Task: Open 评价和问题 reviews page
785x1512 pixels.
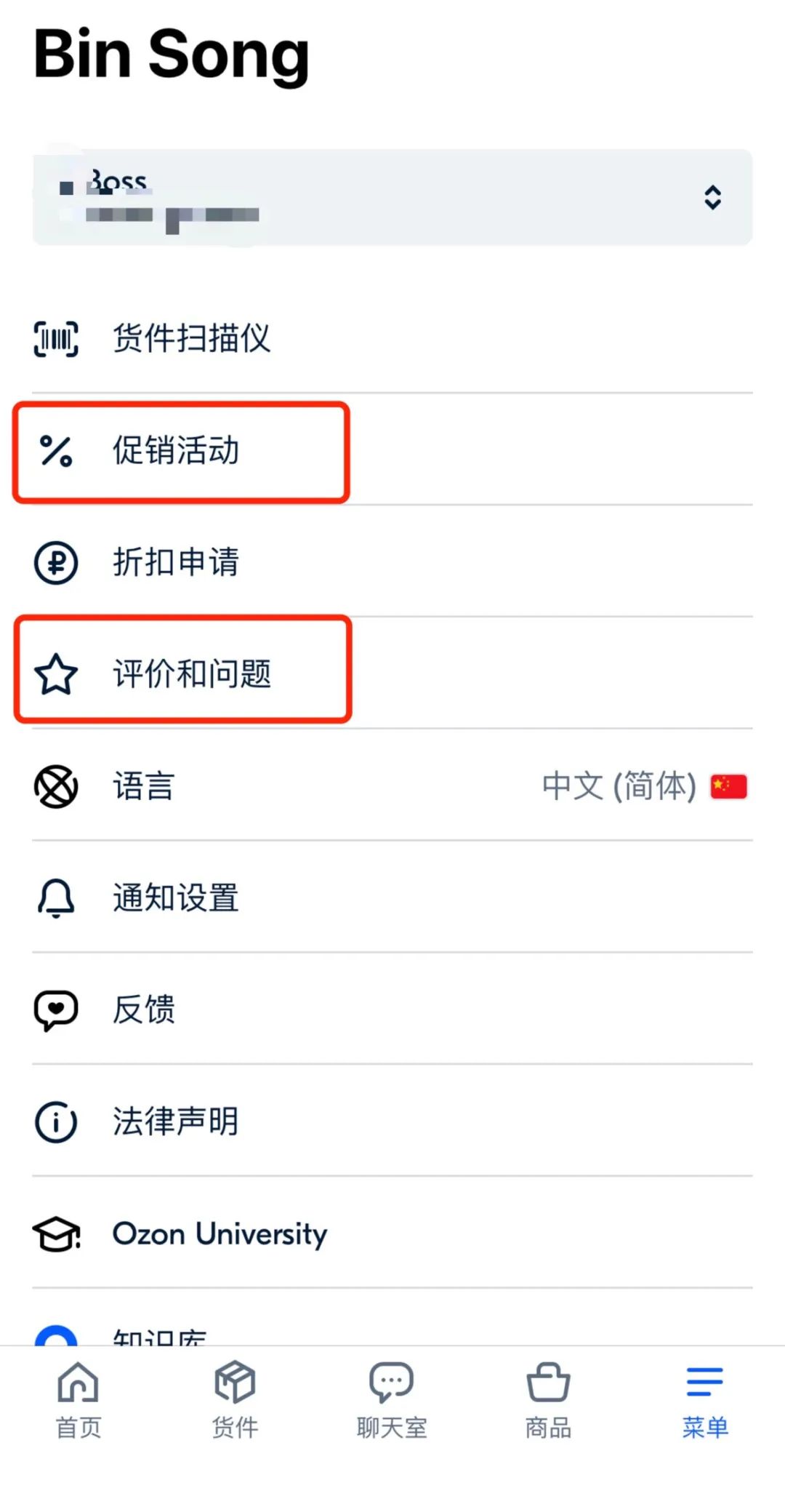Action: 193,675
